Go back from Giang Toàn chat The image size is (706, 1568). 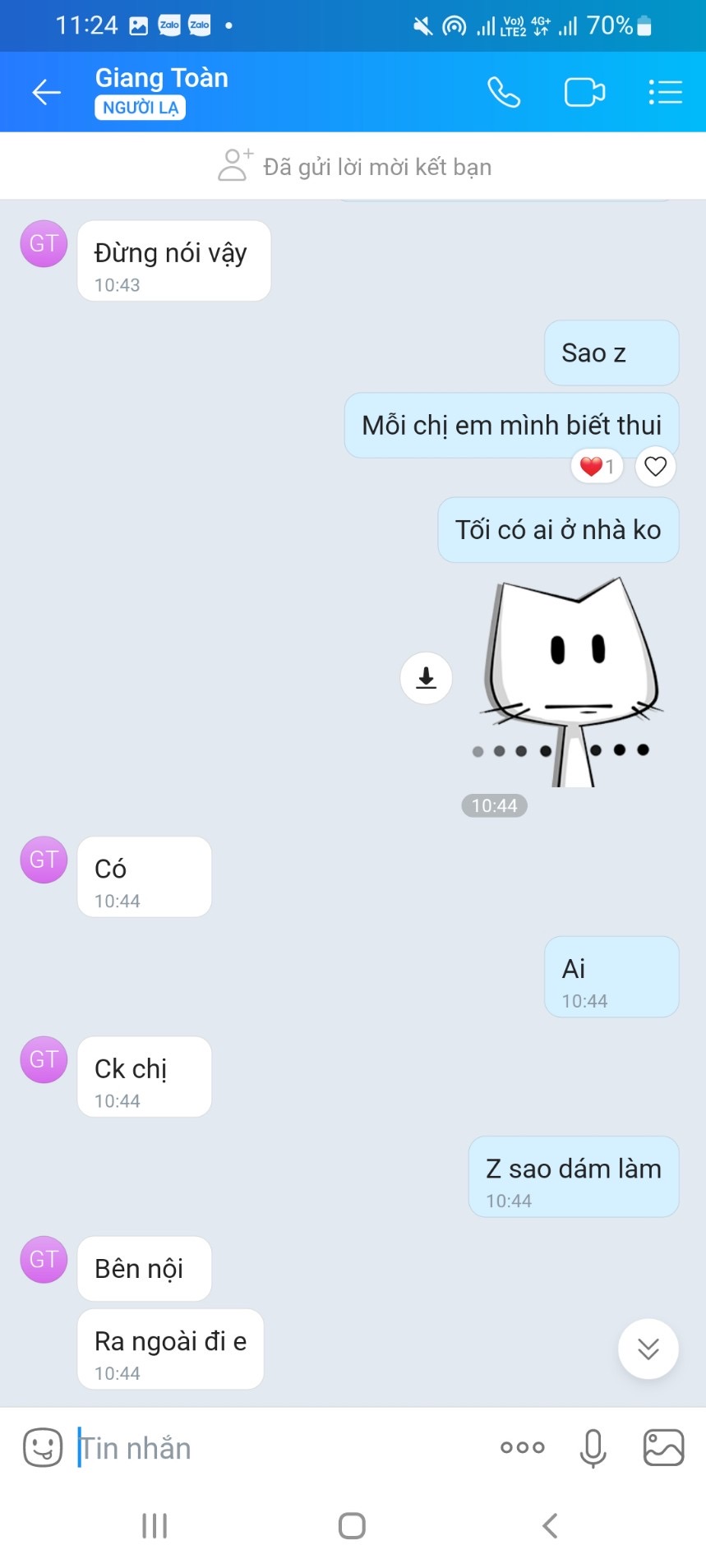(x=46, y=92)
